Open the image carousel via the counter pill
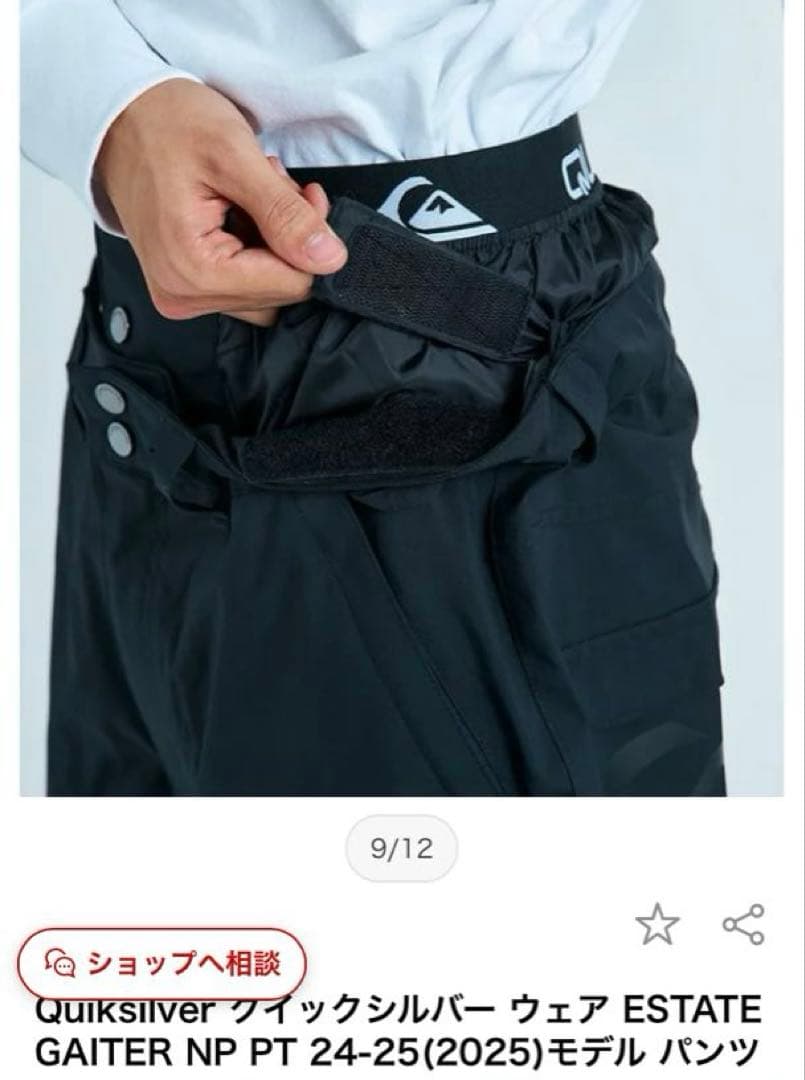The image size is (805, 1080). (x=404, y=845)
